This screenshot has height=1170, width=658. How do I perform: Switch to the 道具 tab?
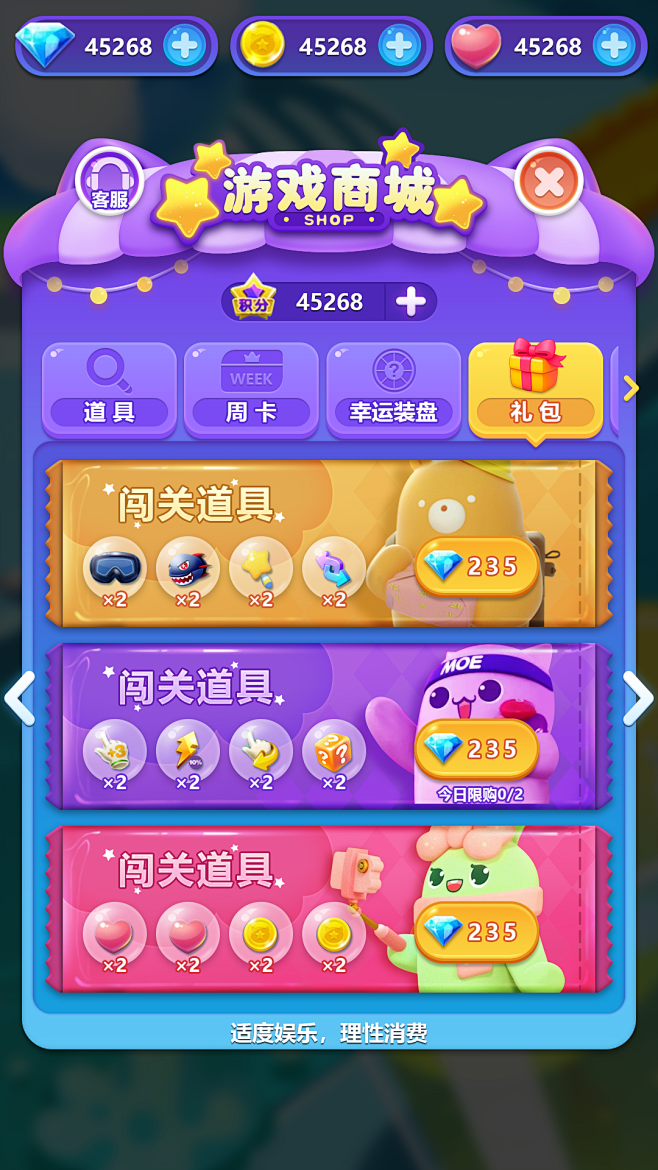pos(109,390)
